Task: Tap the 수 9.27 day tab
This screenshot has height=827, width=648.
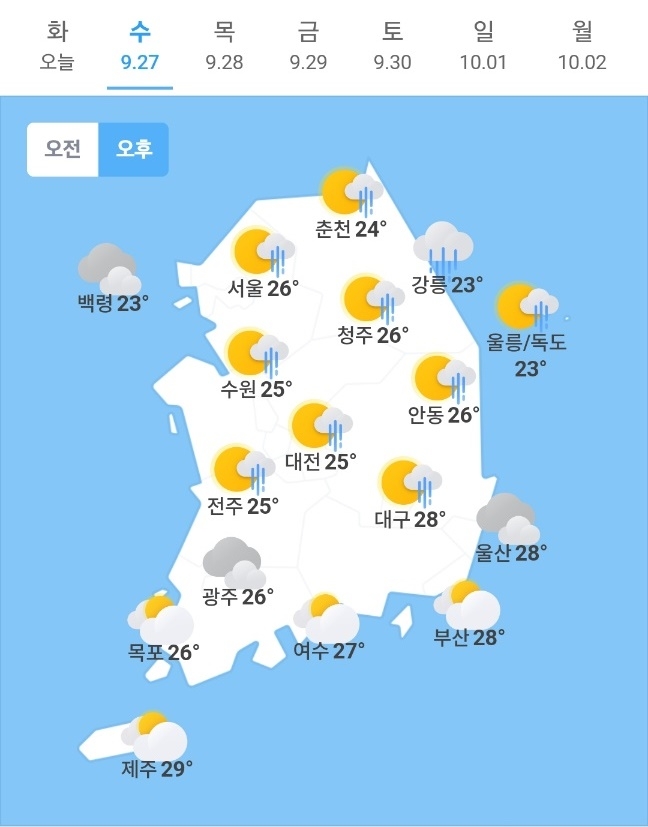Action: [140, 45]
